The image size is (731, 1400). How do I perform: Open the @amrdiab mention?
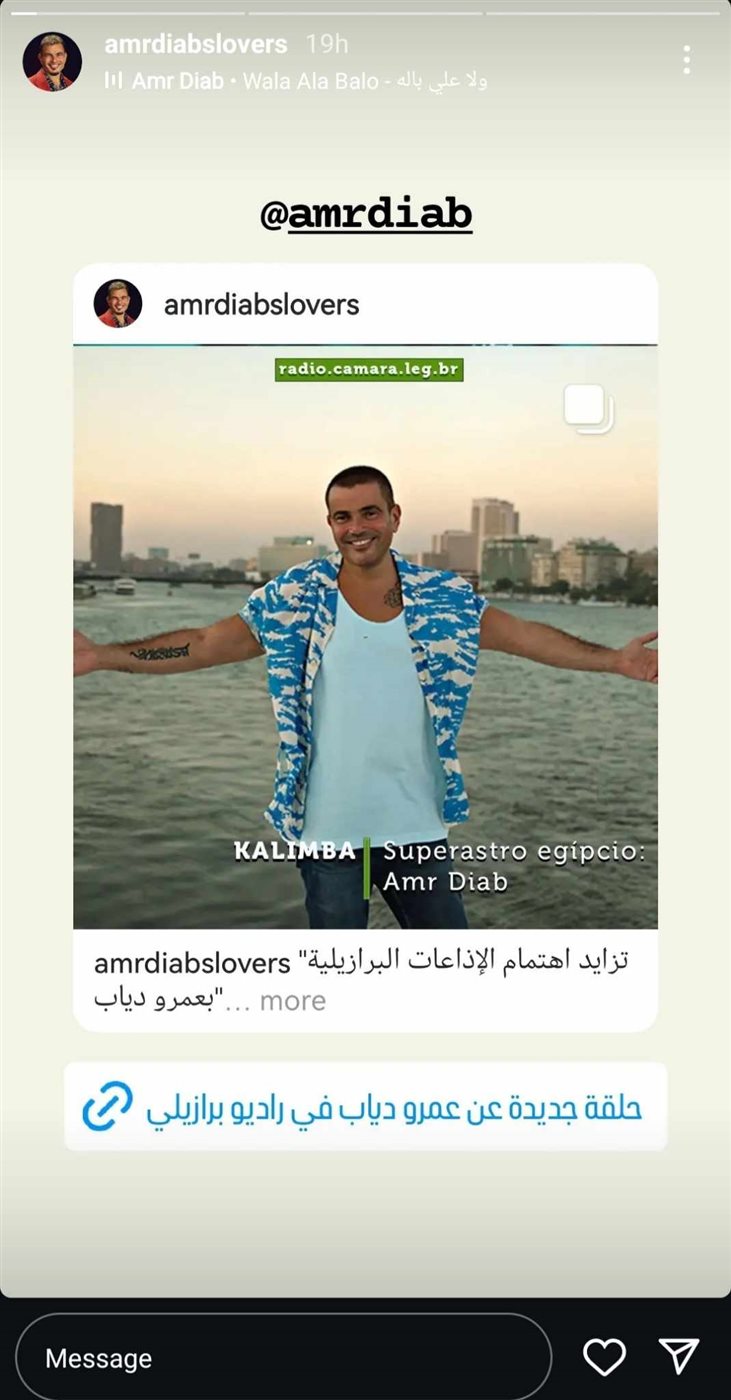(365, 214)
